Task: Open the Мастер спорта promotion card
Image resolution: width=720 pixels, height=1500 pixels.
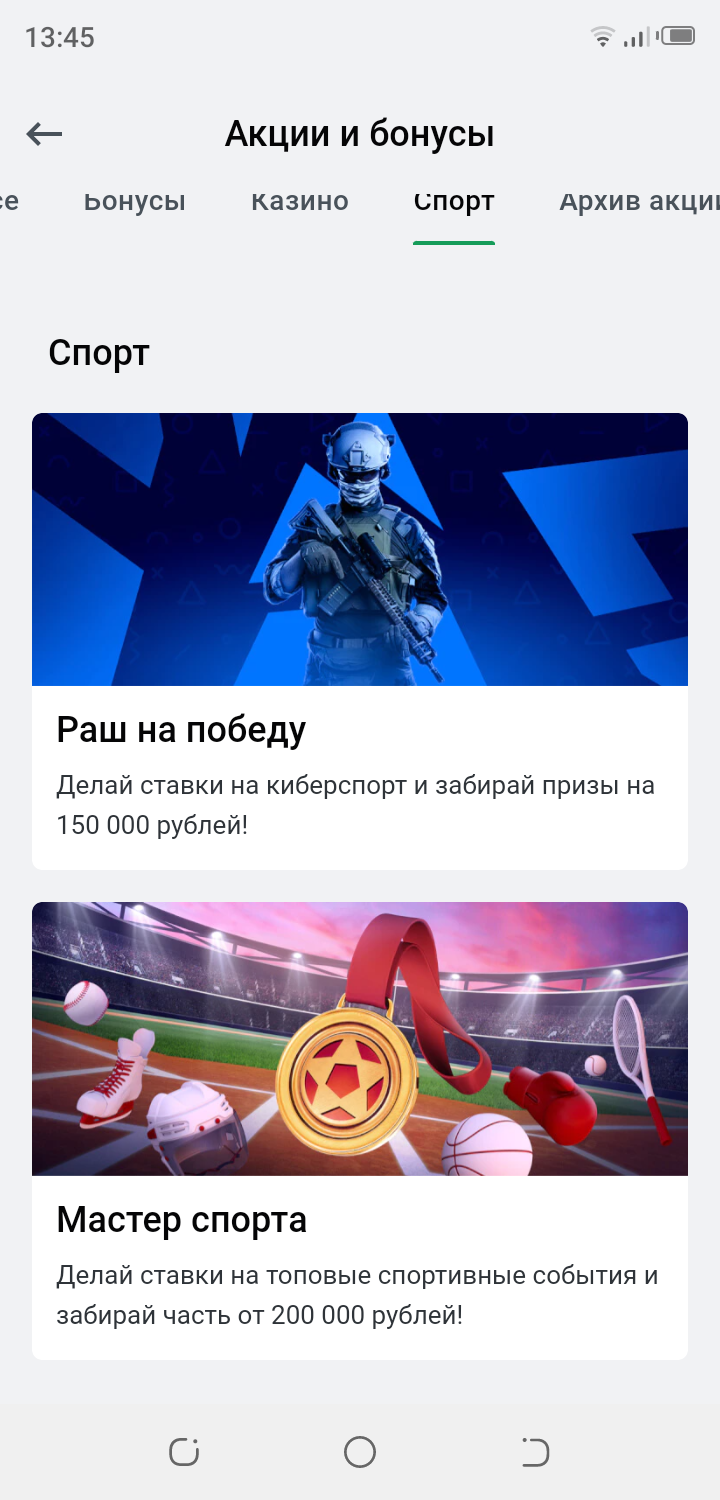Action: [x=360, y=1130]
